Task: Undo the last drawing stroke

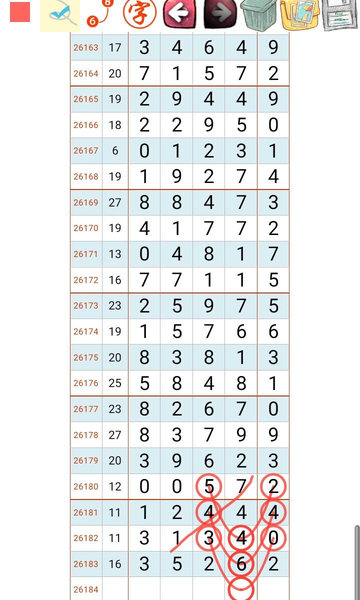Action: click(x=180, y=14)
